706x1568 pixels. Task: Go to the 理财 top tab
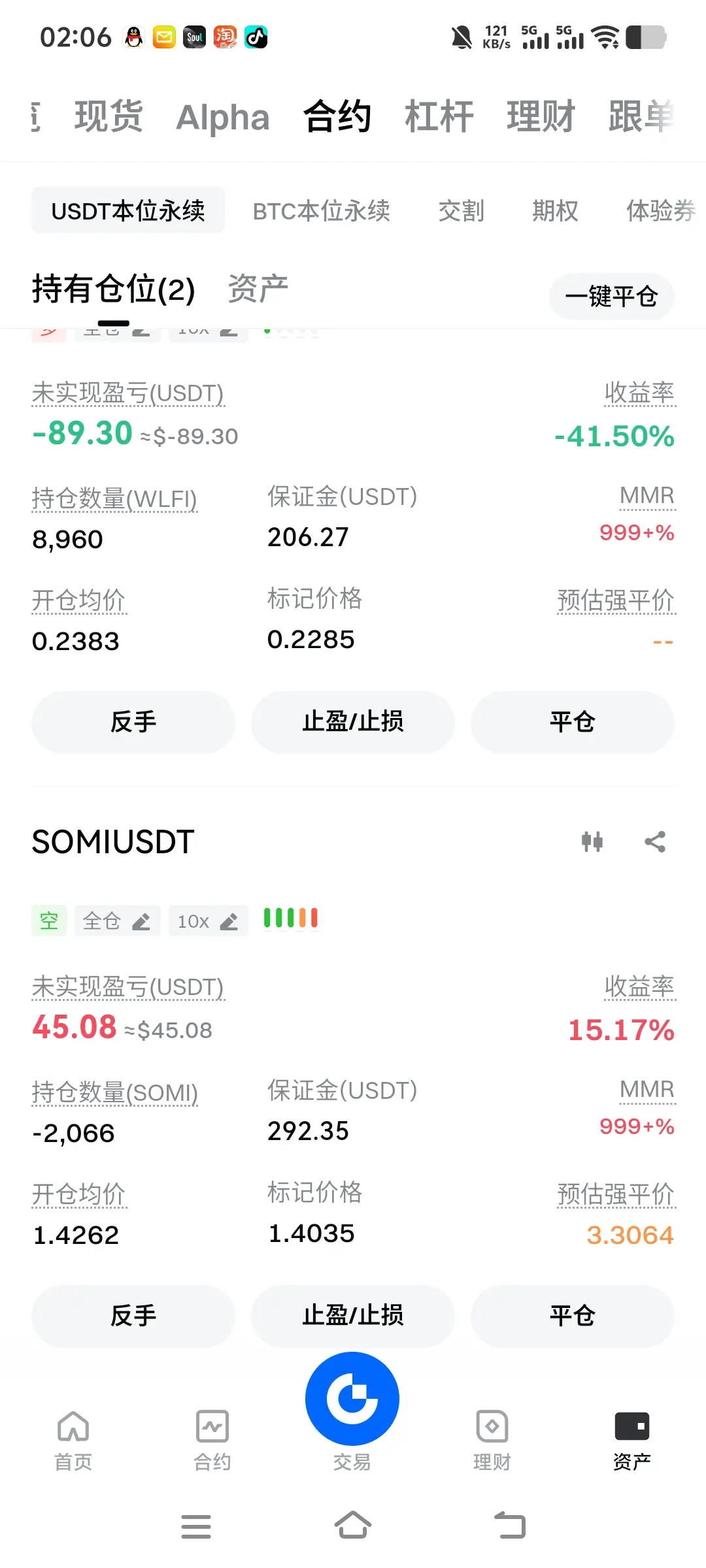coord(541,117)
